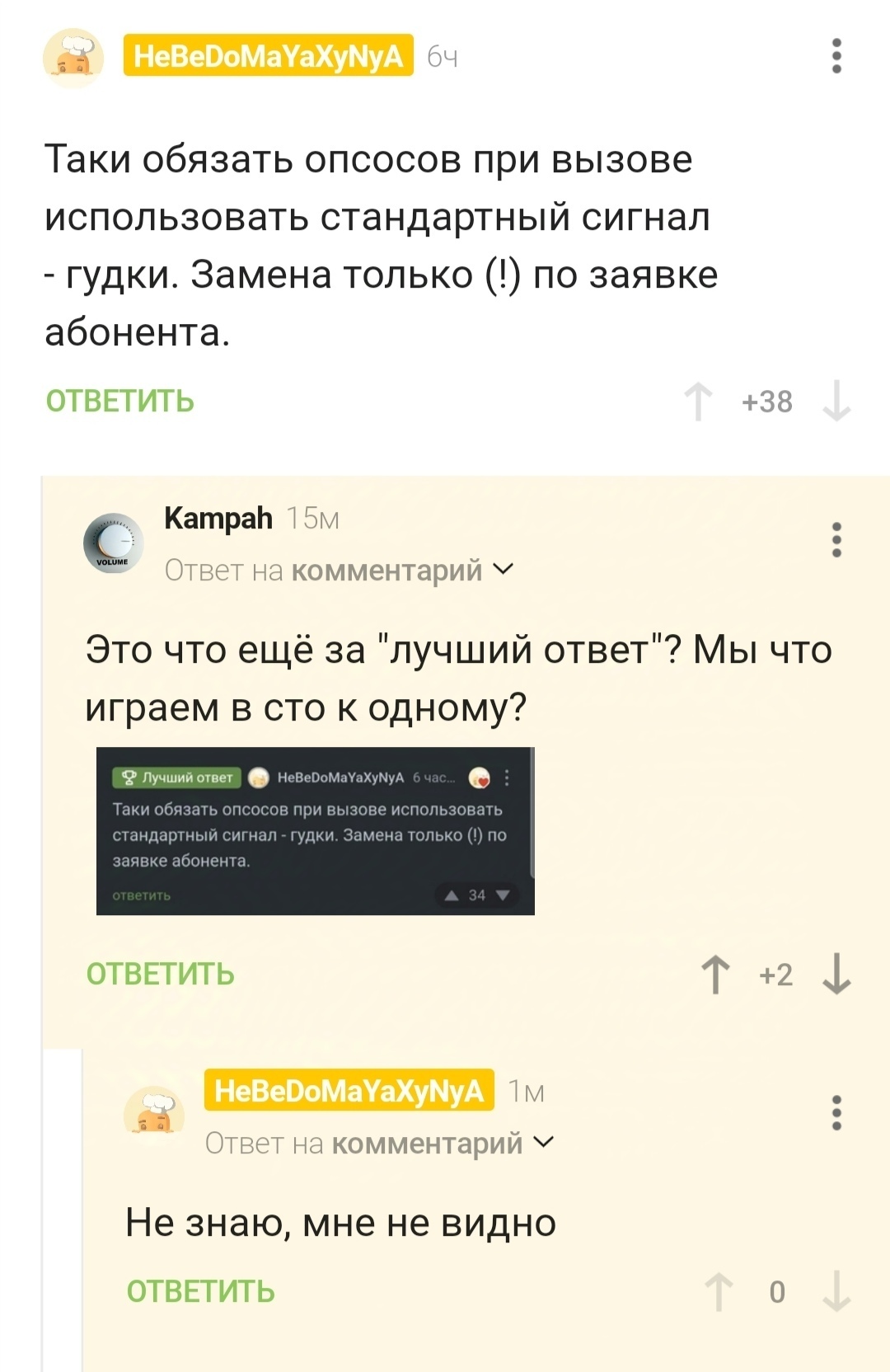Open overflow menu on the +38 comment

[836, 56]
